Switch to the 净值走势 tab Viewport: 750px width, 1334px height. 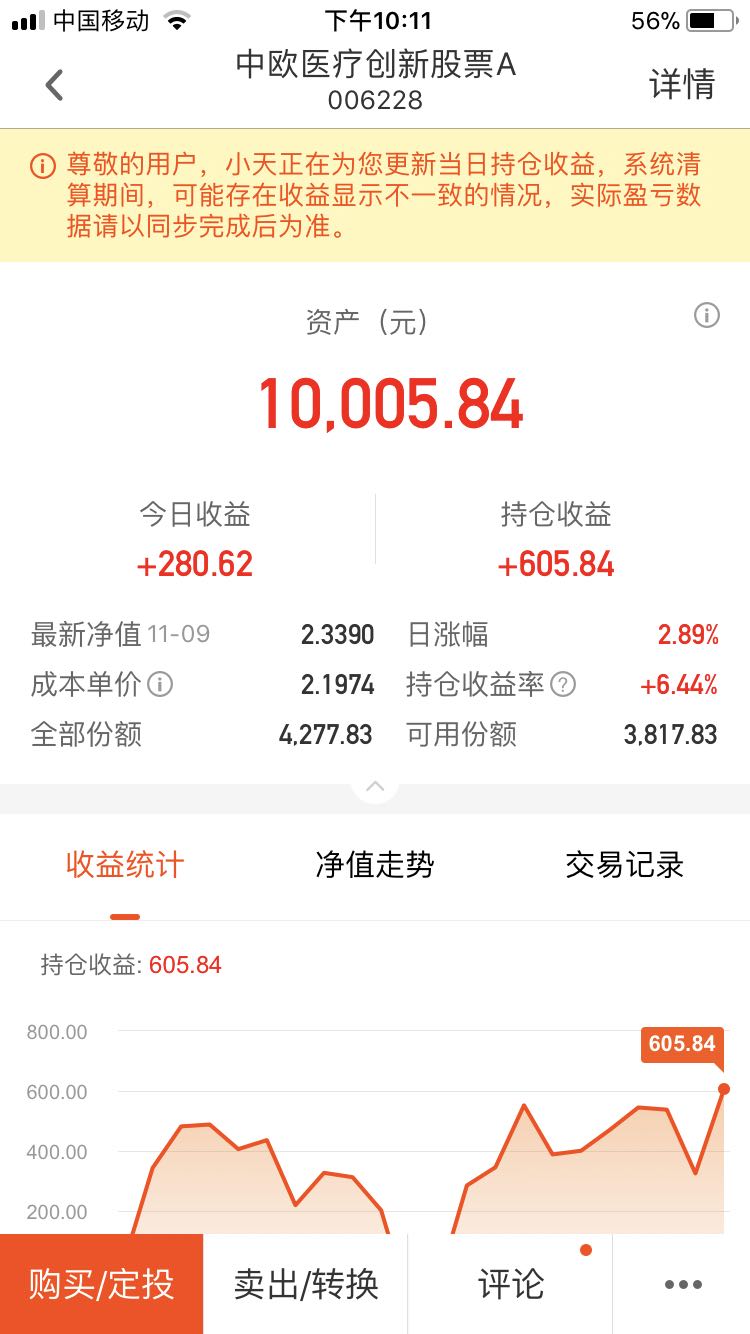click(375, 865)
